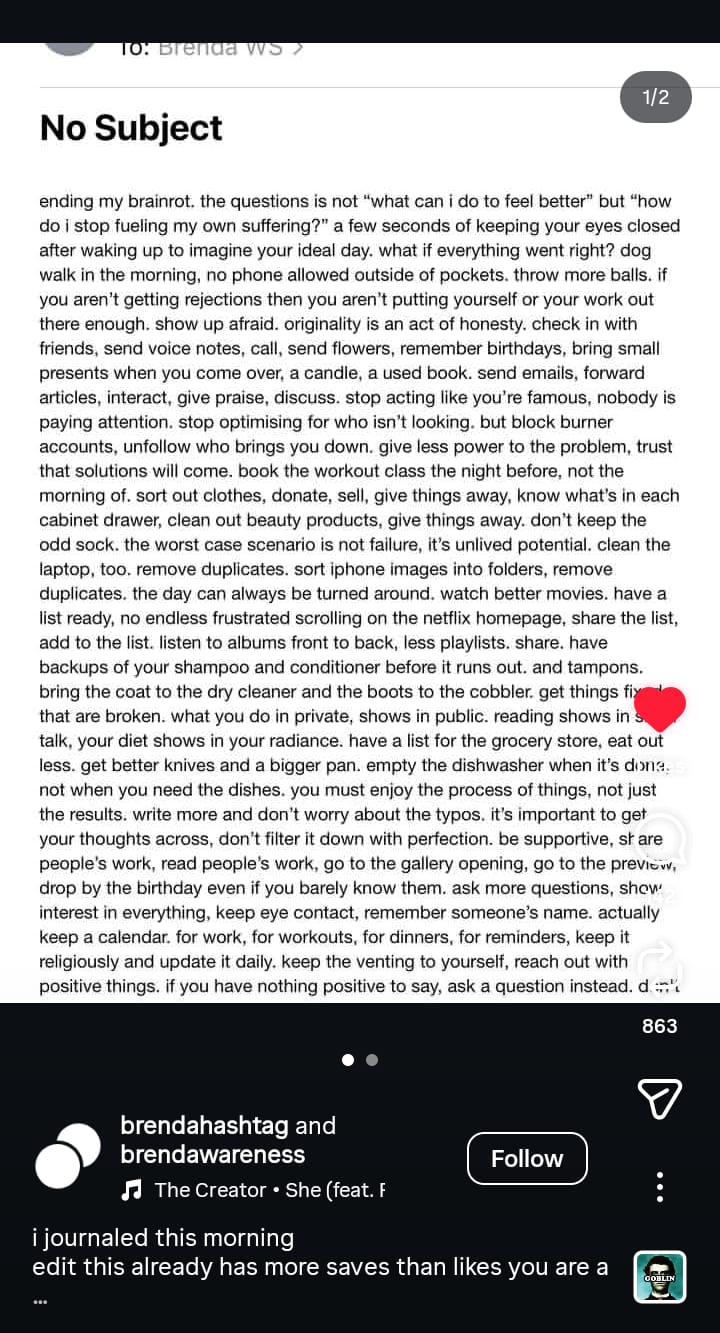Unlike the post with the red heart

(659, 709)
